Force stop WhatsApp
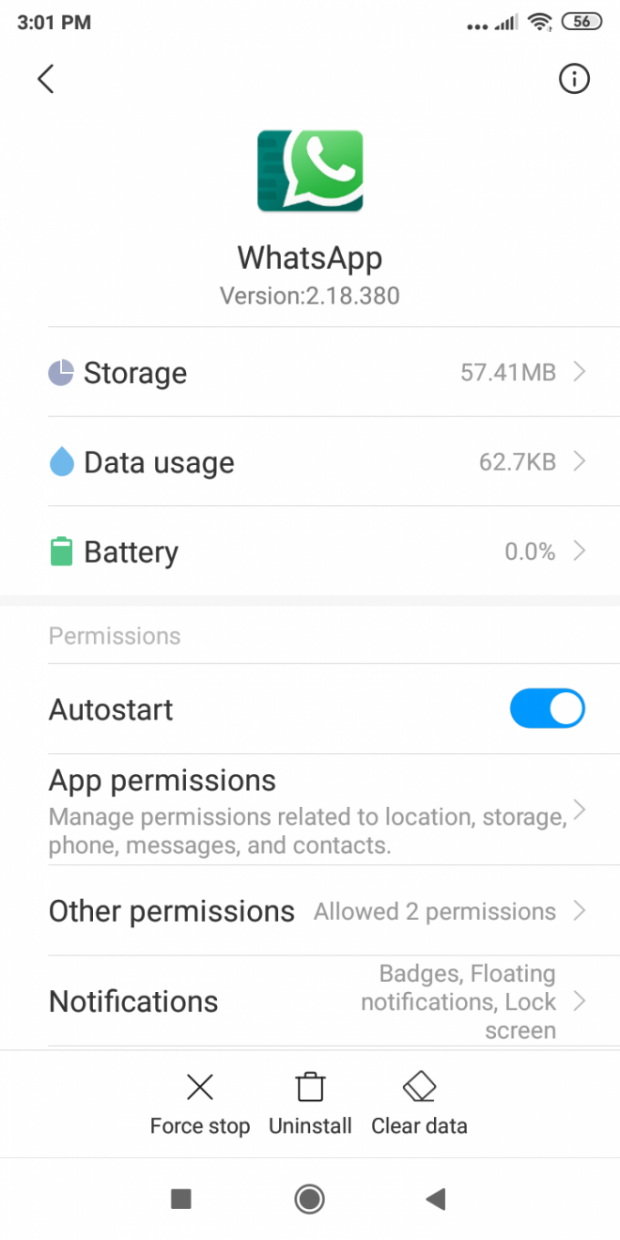The image size is (620, 1240). (200, 1105)
